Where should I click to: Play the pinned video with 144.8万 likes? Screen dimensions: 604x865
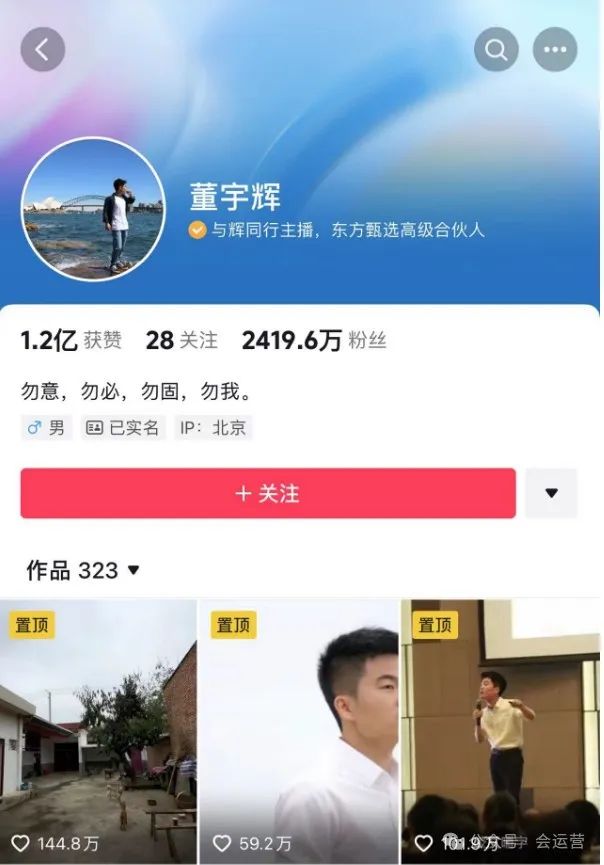click(98, 730)
